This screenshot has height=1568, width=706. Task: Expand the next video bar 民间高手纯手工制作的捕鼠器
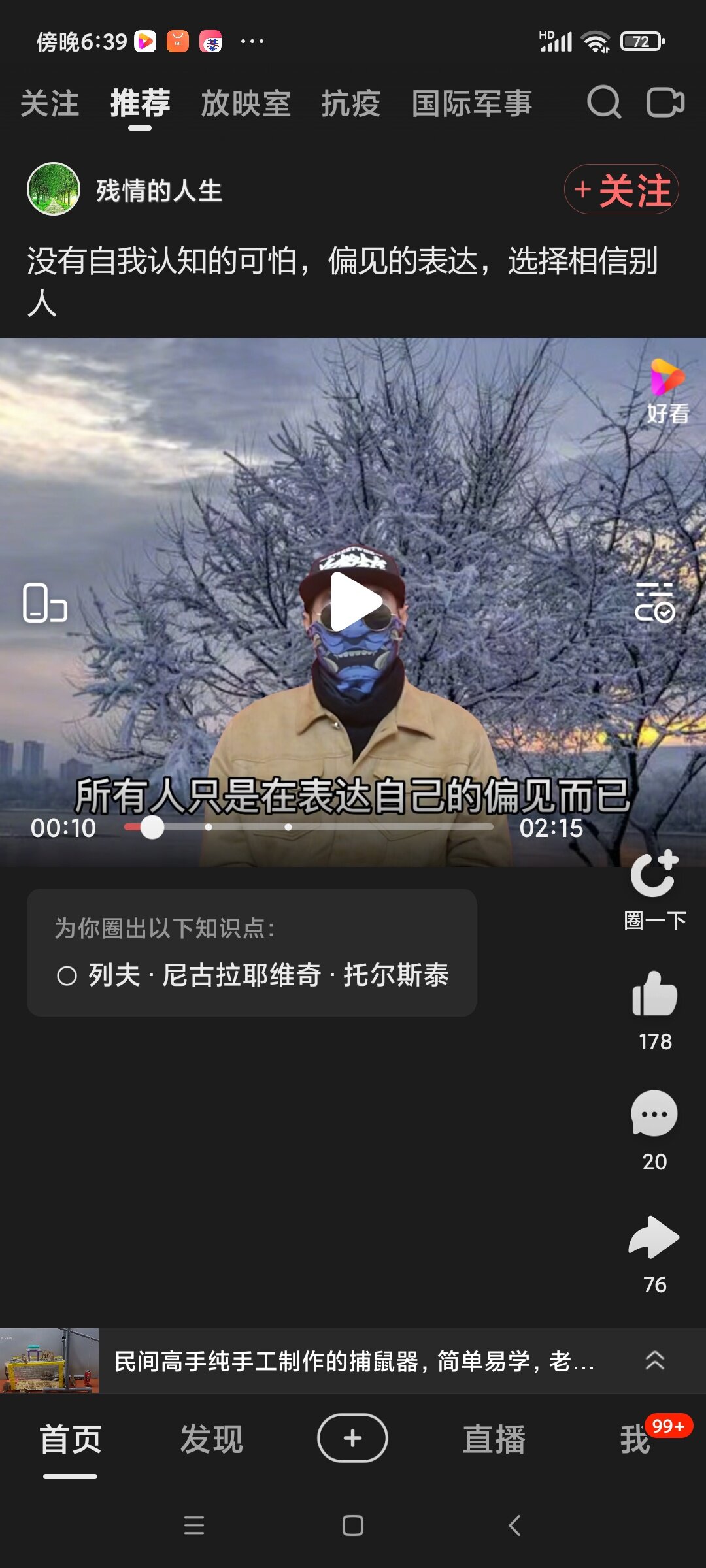click(x=654, y=1360)
